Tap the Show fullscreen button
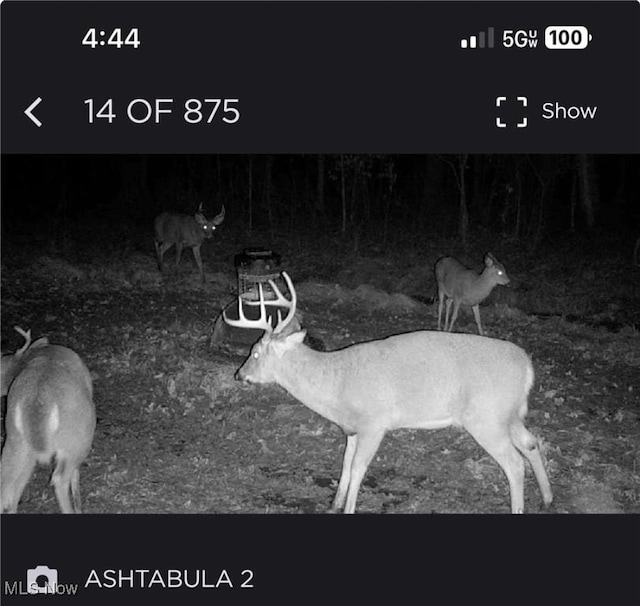Image resolution: width=640 pixels, height=606 pixels. click(546, 111)
